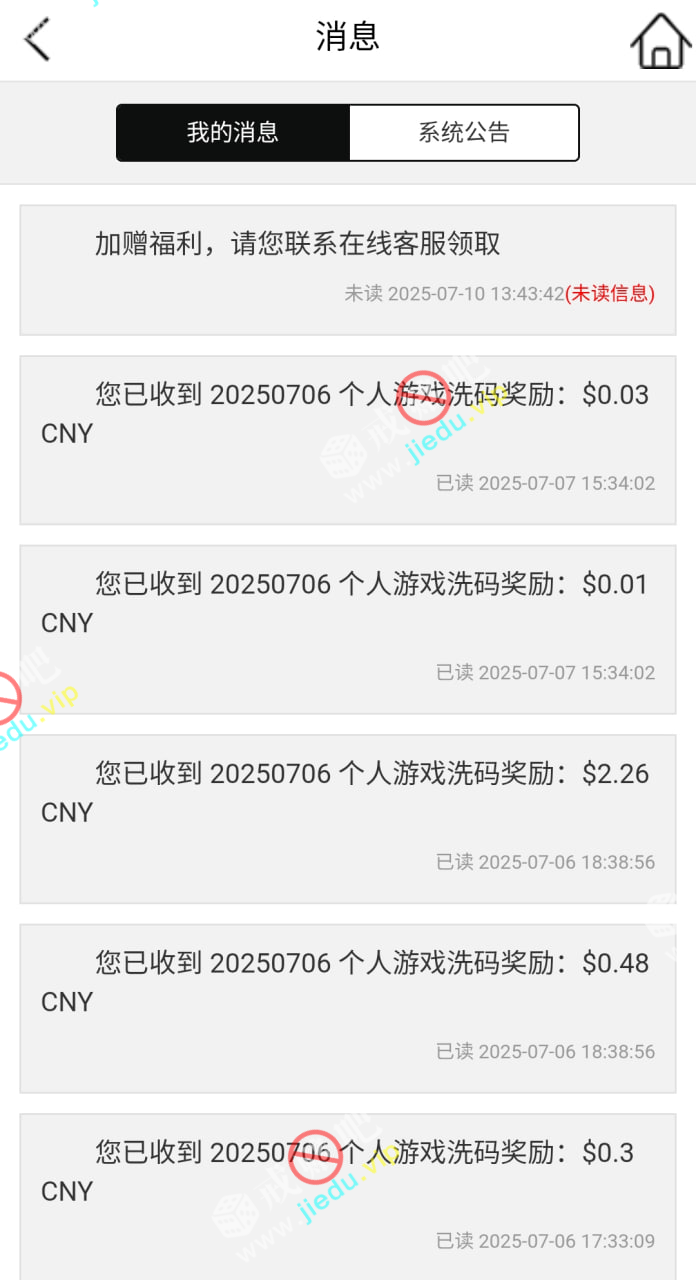The image size is (696, 1280).
Task: Open the unread 加赠福利 message
Action: coord(348,270)
